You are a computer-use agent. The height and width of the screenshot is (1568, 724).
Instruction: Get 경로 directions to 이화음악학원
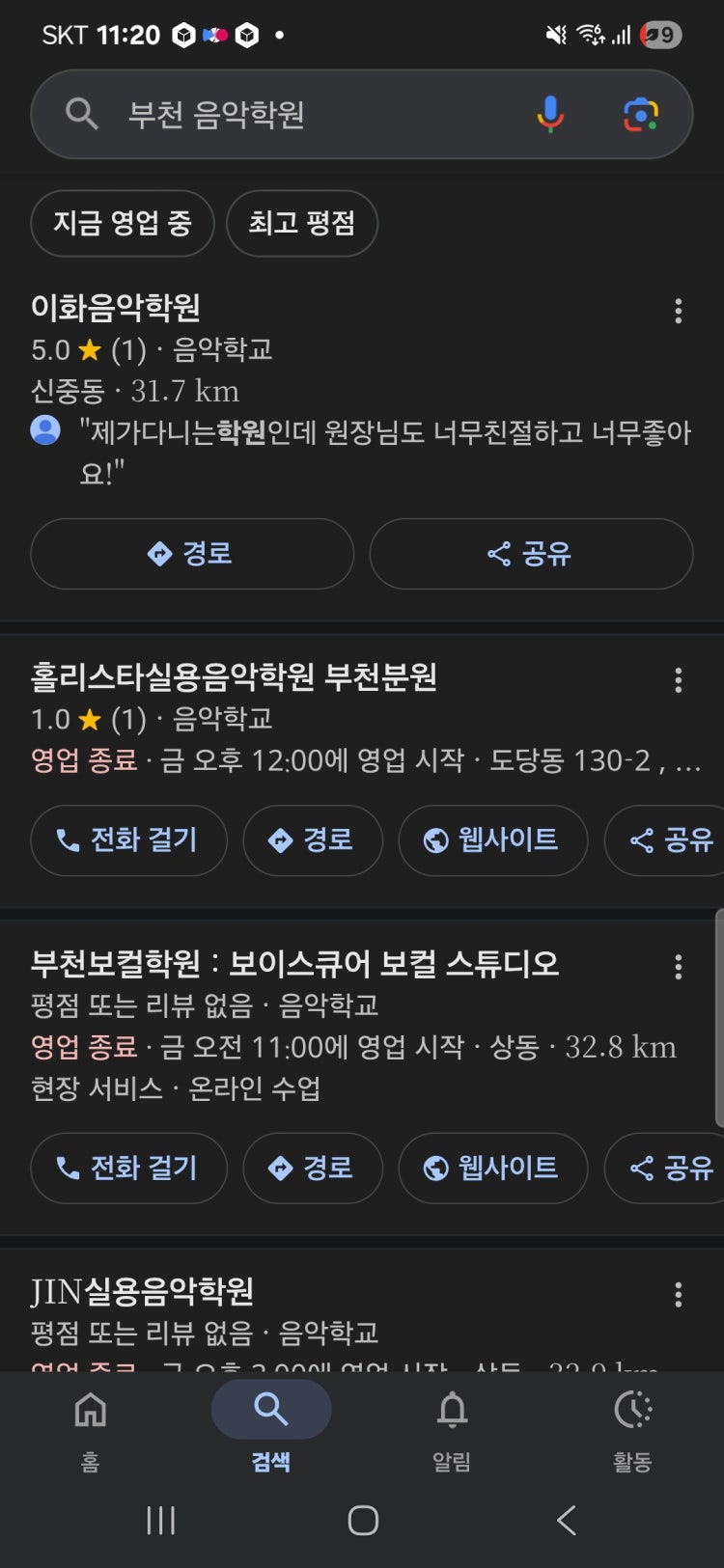coord(191,554)
